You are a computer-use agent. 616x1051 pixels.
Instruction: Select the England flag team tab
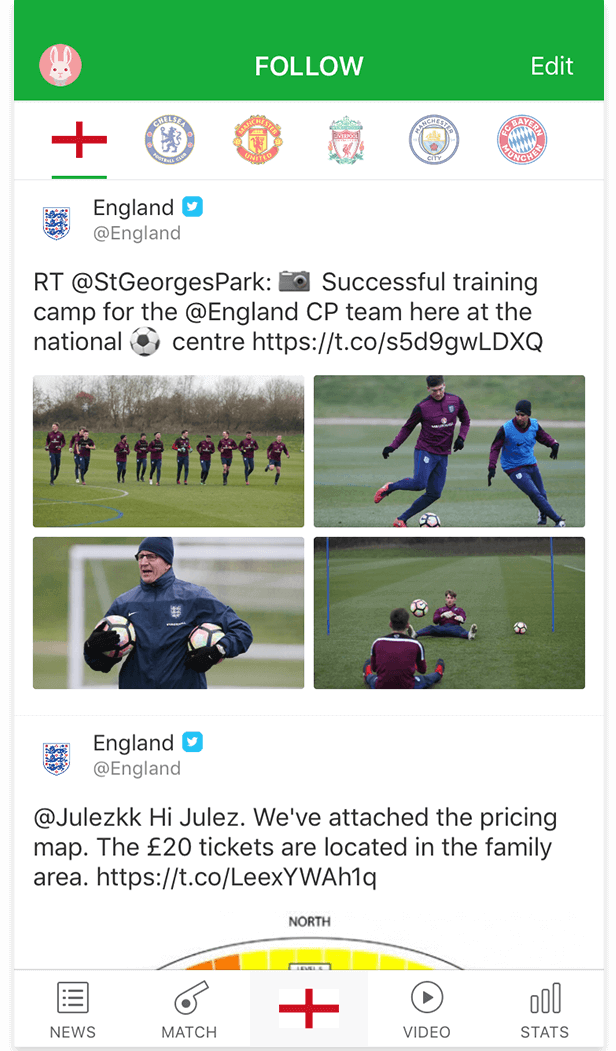coord(79,141)
